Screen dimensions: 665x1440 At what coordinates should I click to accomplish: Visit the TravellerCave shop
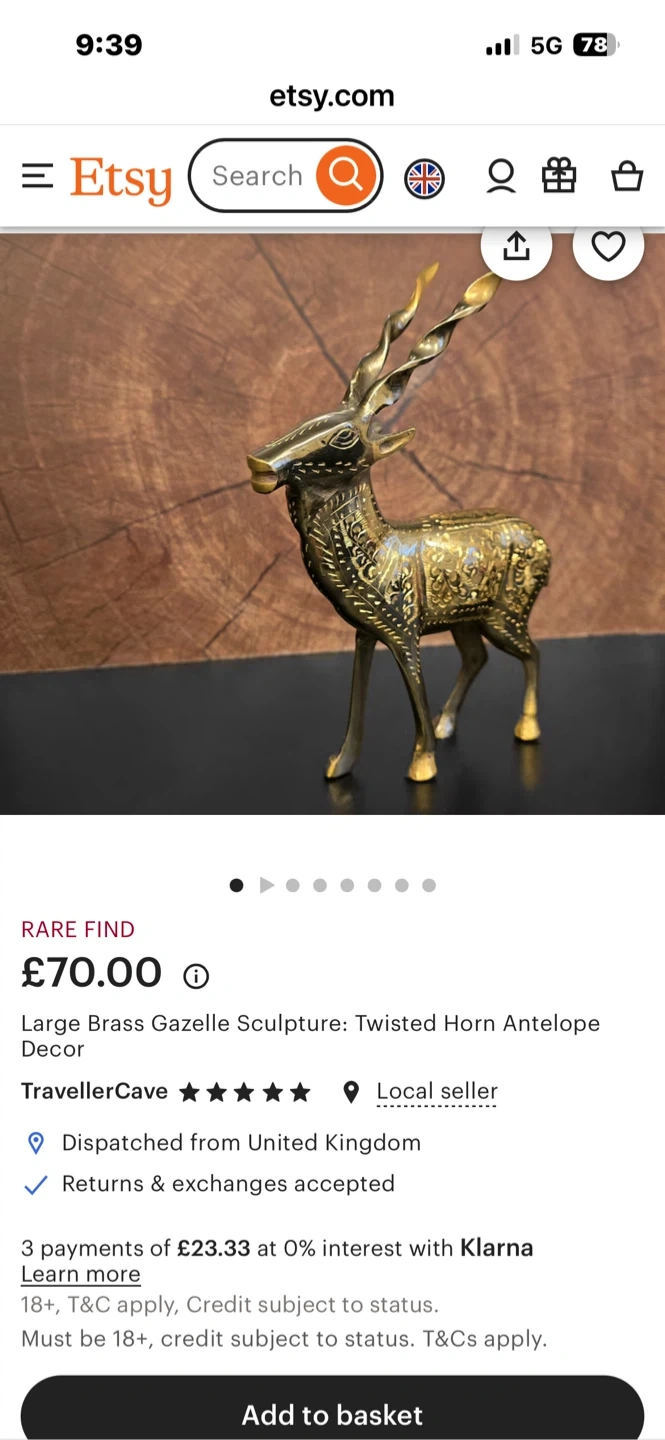click(94, 1091)
